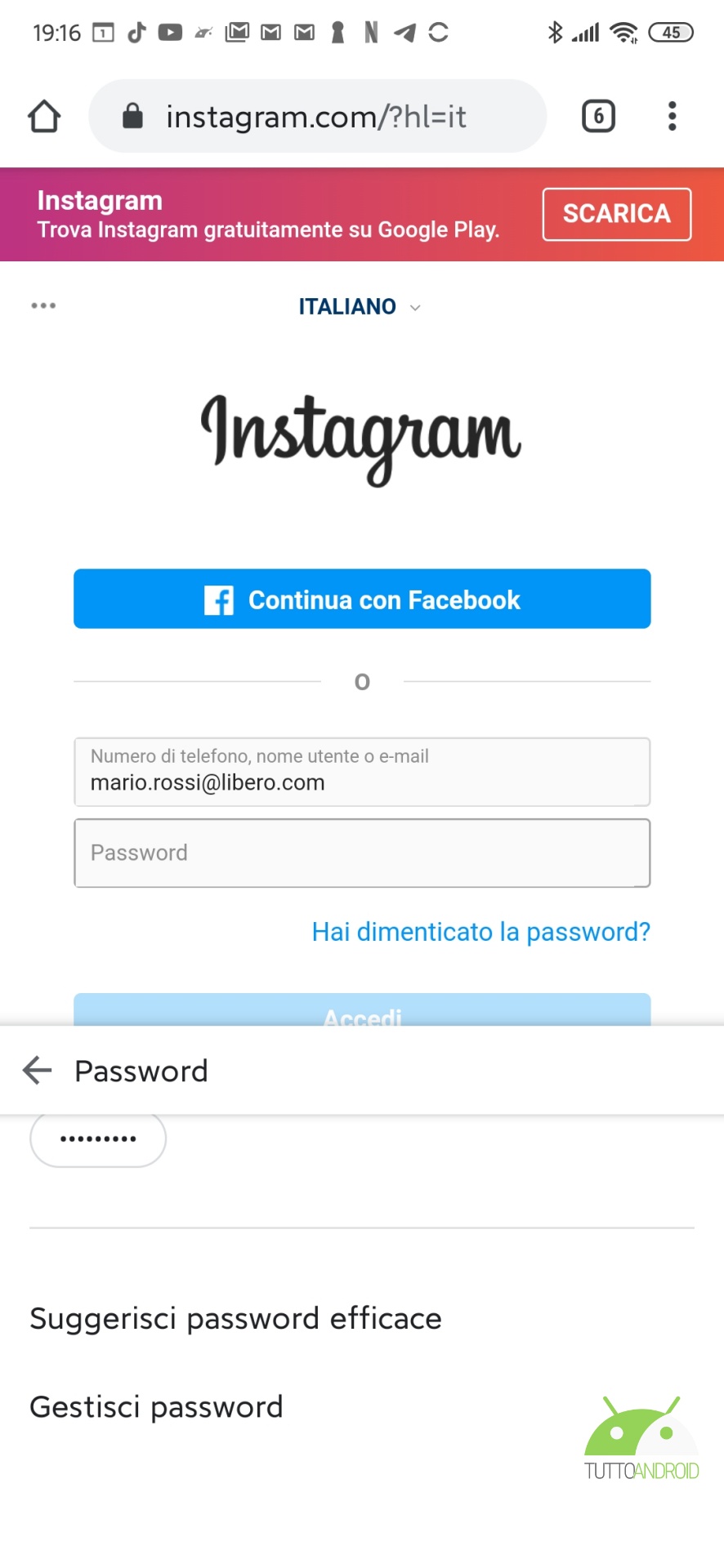Open the three-dot options on the page
724x1568 pixels.
coord(43,305)
